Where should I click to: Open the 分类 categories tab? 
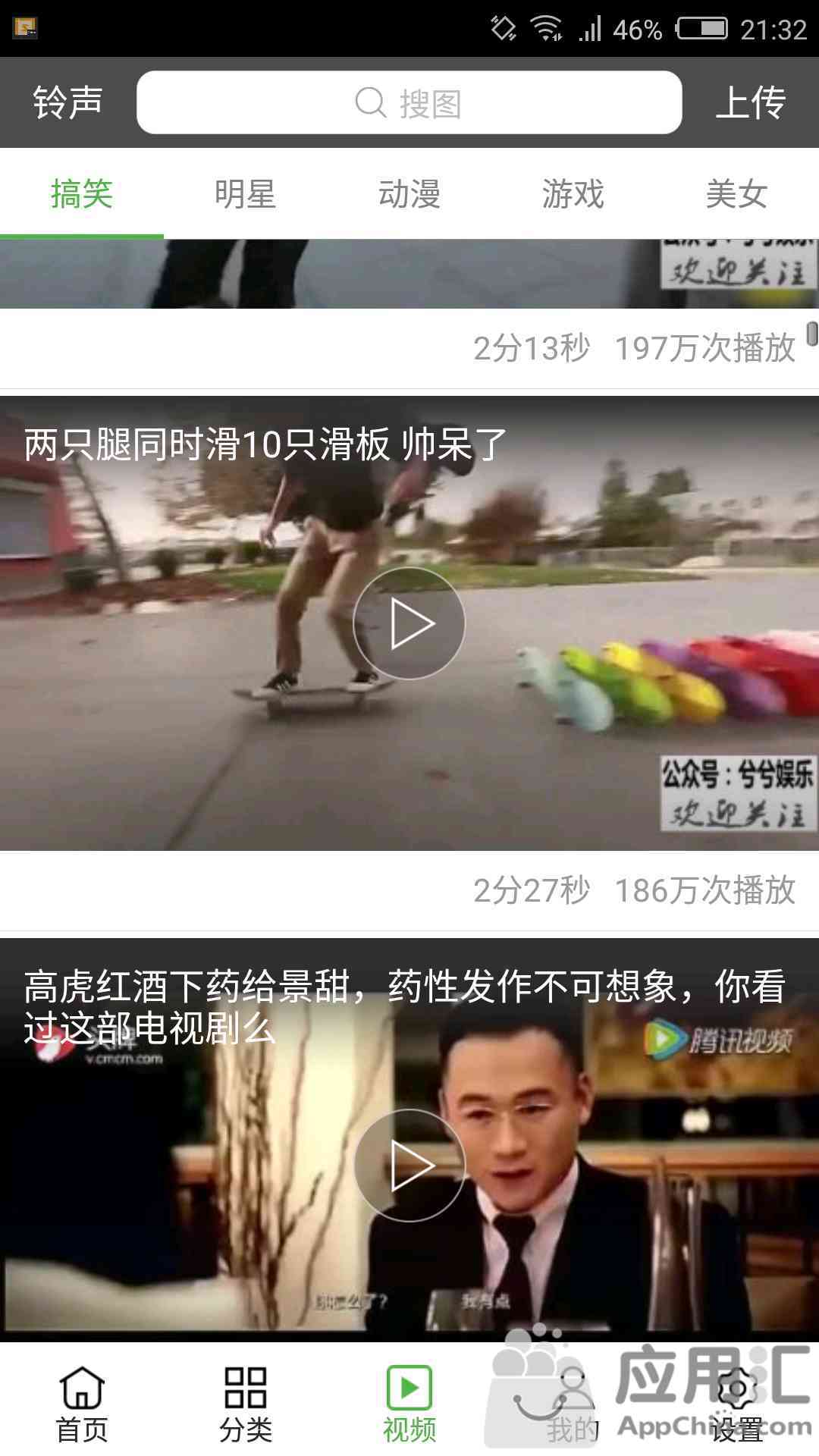(x=246, y=1404)
